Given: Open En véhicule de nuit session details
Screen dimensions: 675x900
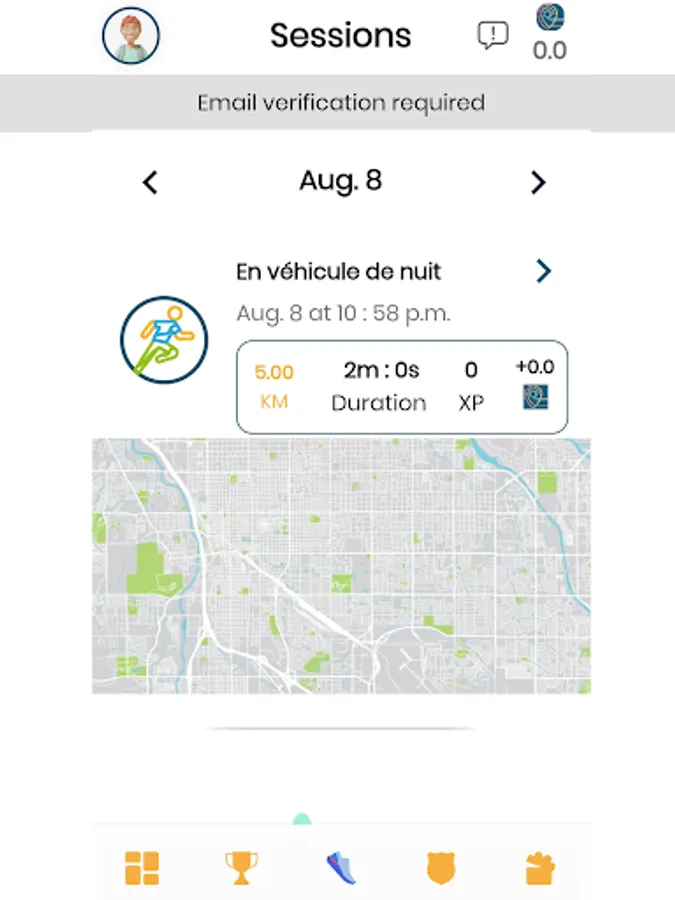Looking at the screenshot, I should pos(543,271).
